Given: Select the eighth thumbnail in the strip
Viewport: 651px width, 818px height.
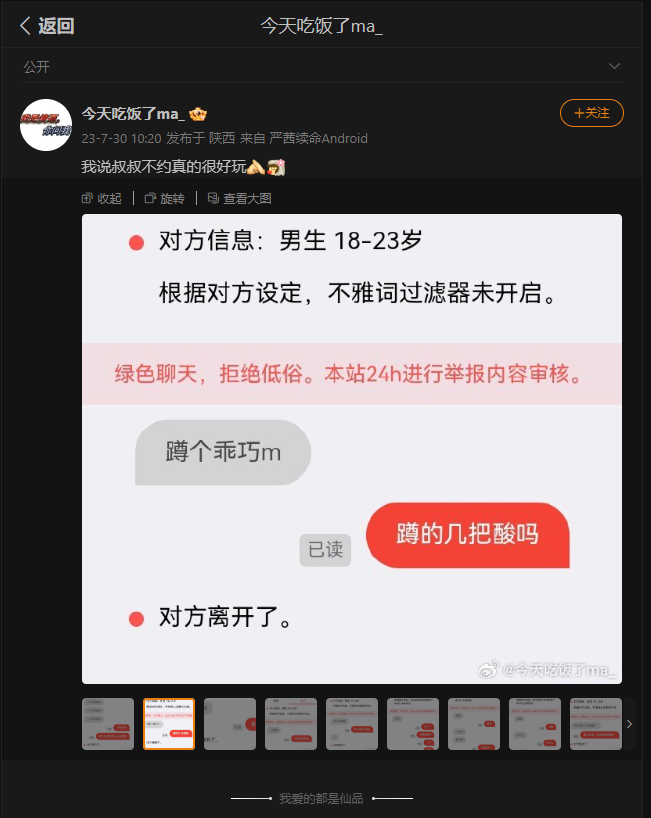Looking at the screenshot, I should pyautogui.click(x=535, y=724).
